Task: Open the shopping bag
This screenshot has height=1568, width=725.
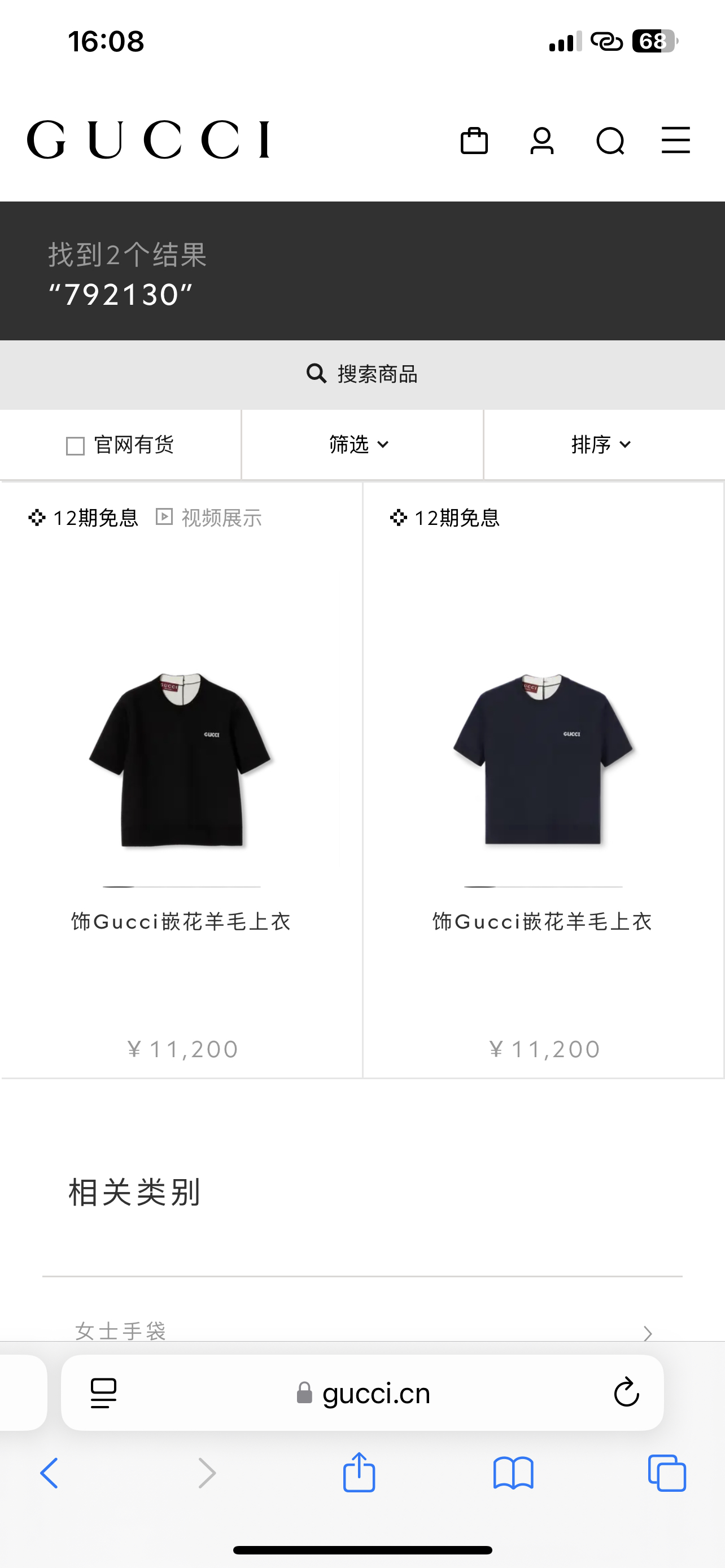Action: [474, 141]
